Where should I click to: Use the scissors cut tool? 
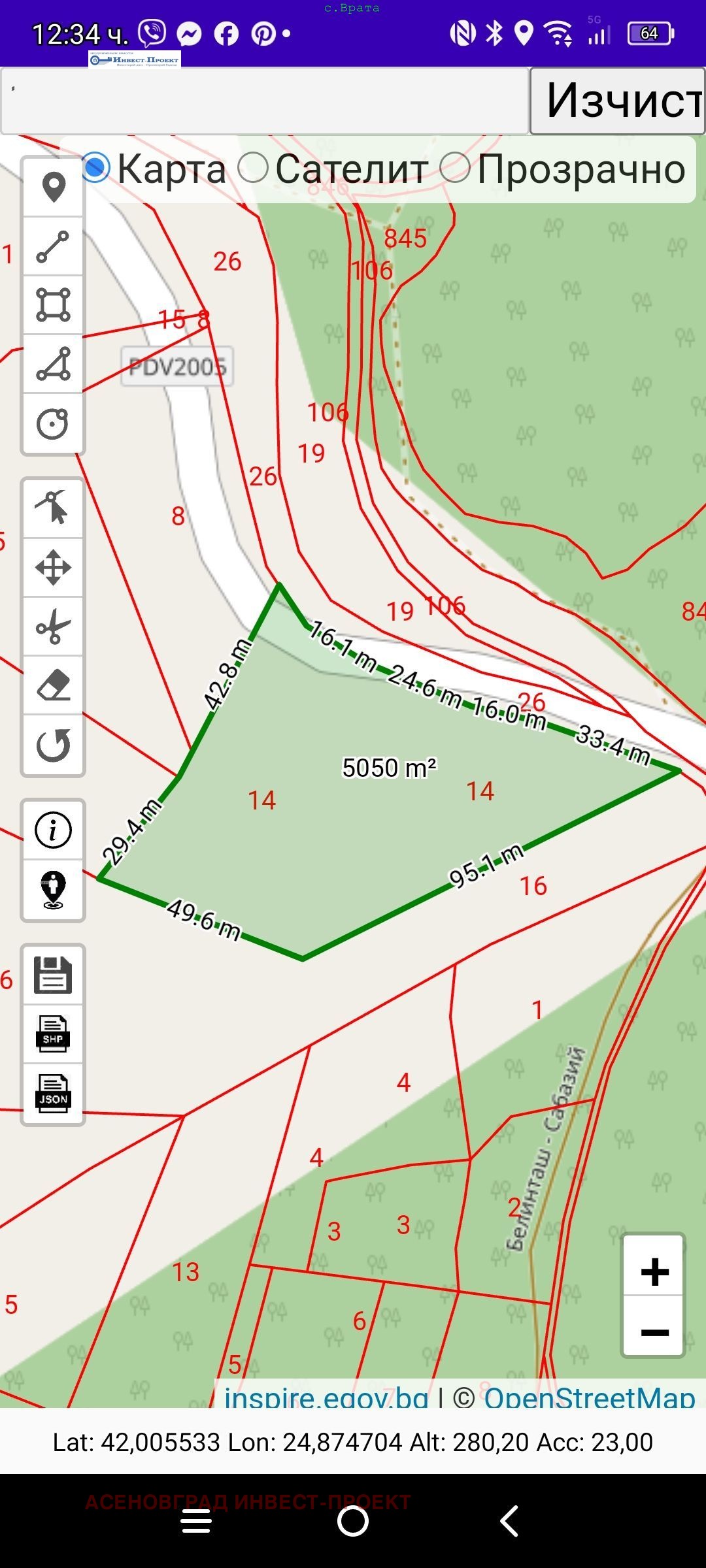point(54,626)
